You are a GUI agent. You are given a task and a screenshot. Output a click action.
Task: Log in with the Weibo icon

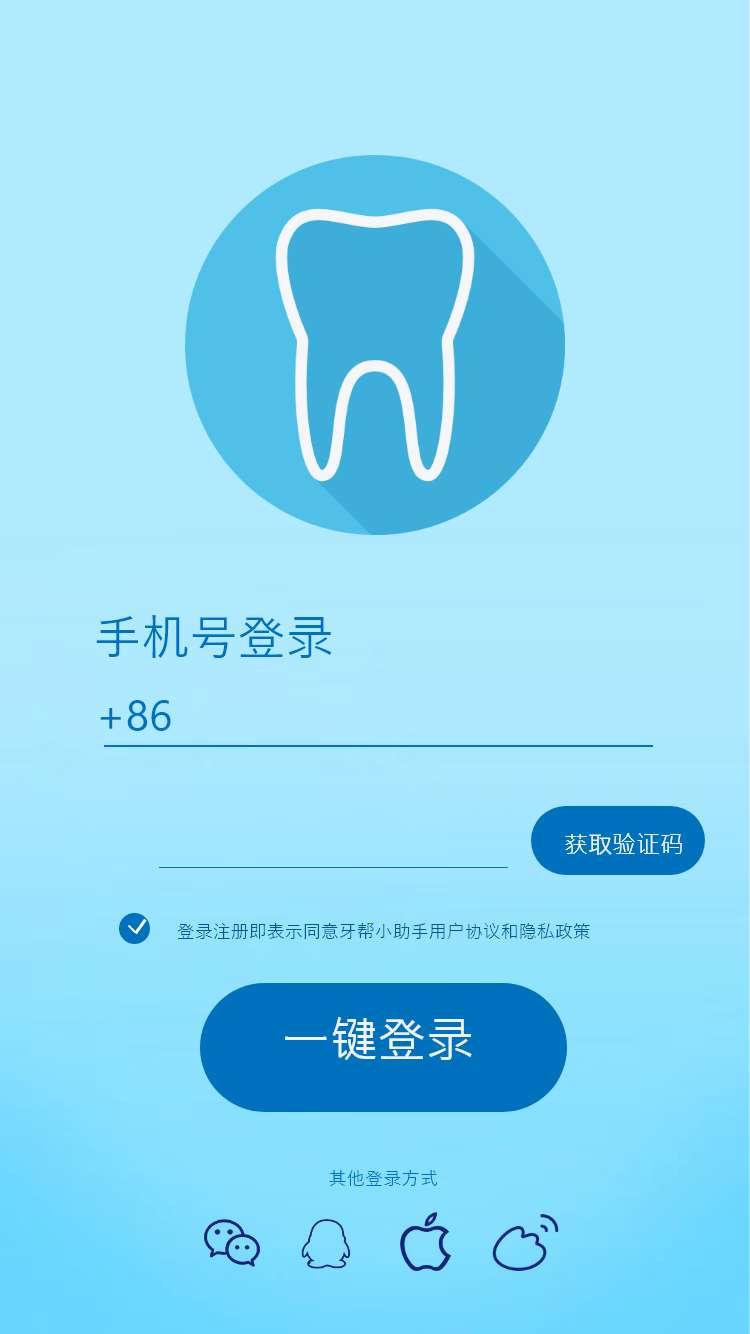(x=524, y=1244)
